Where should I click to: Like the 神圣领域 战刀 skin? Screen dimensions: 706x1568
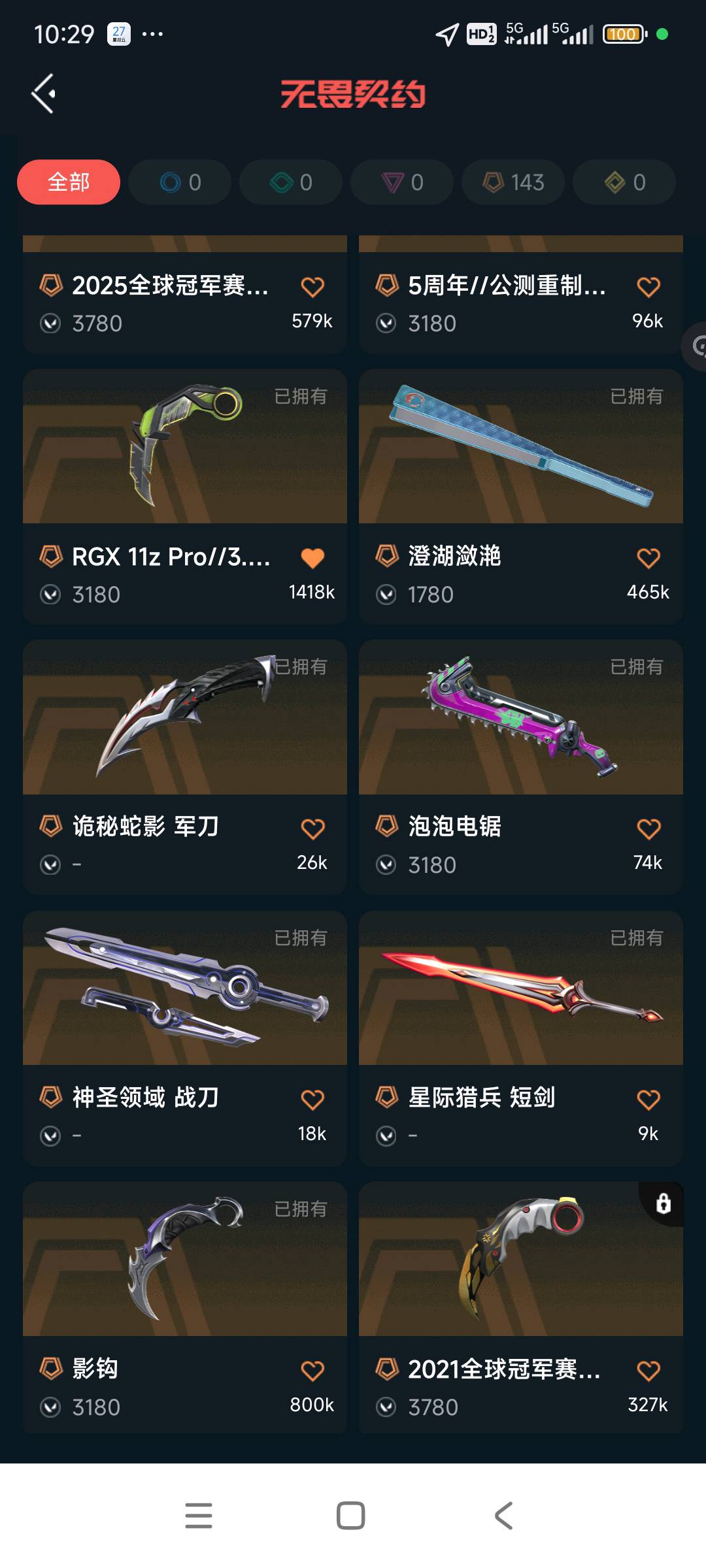pos(312,1100)
